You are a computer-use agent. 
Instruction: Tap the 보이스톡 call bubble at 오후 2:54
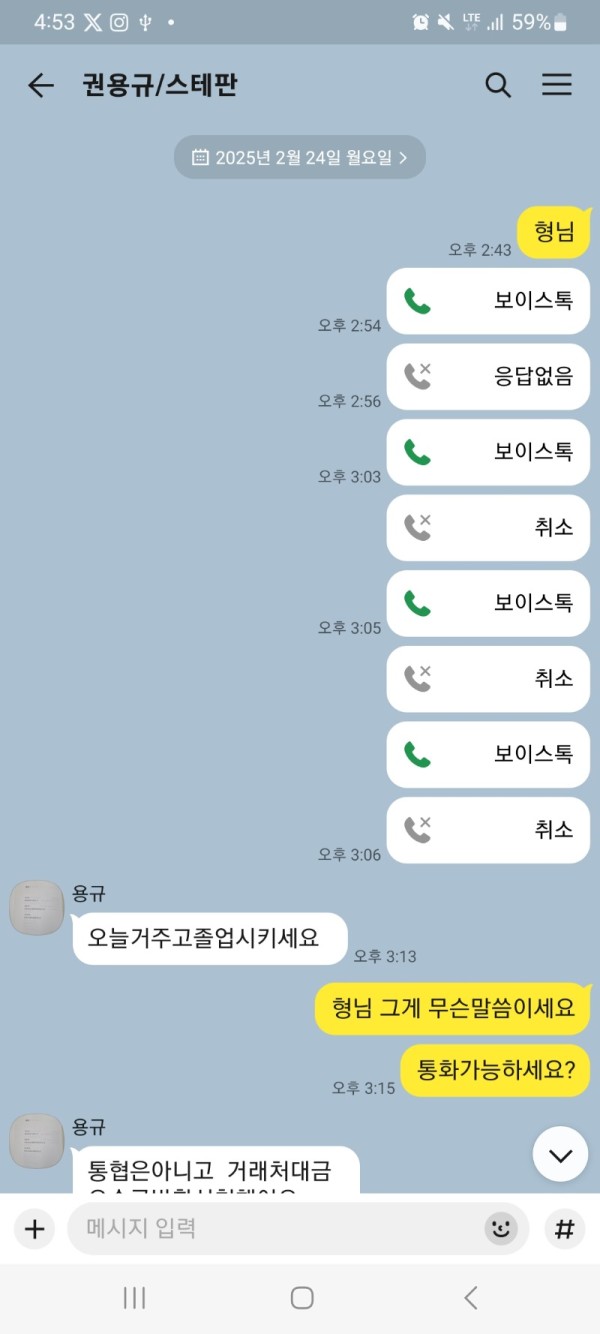pyautogui.click(x=488, y=301)
